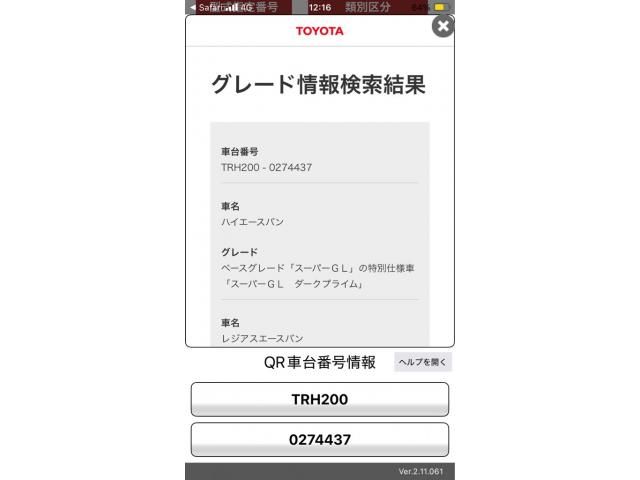The width and height of the screenshot is (640, 480).
Task: Open help with ヘルプを開く button
Action: point(423,363)
